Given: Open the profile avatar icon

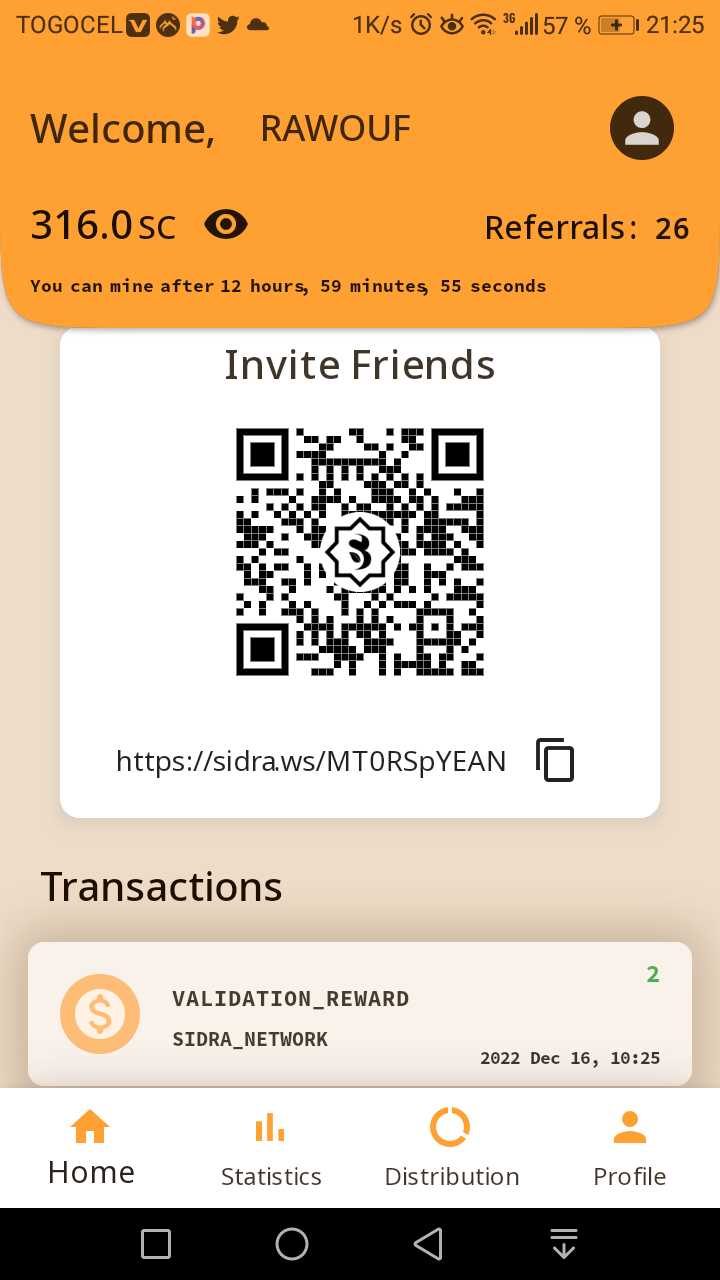Looking at the screenshot, I should [x=641, y=128].
